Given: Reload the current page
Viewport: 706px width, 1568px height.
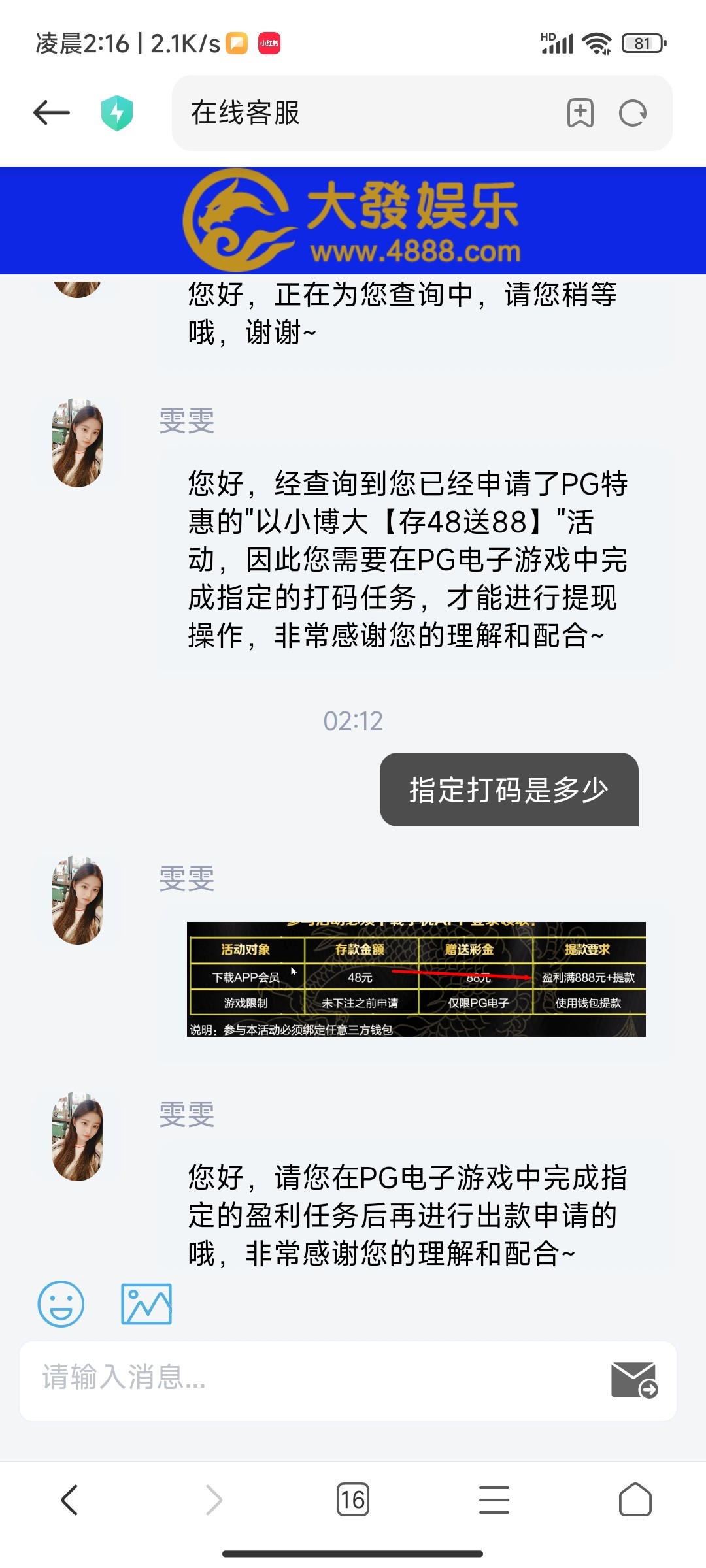Looking at the screenshot, I should tap(632, 113).
